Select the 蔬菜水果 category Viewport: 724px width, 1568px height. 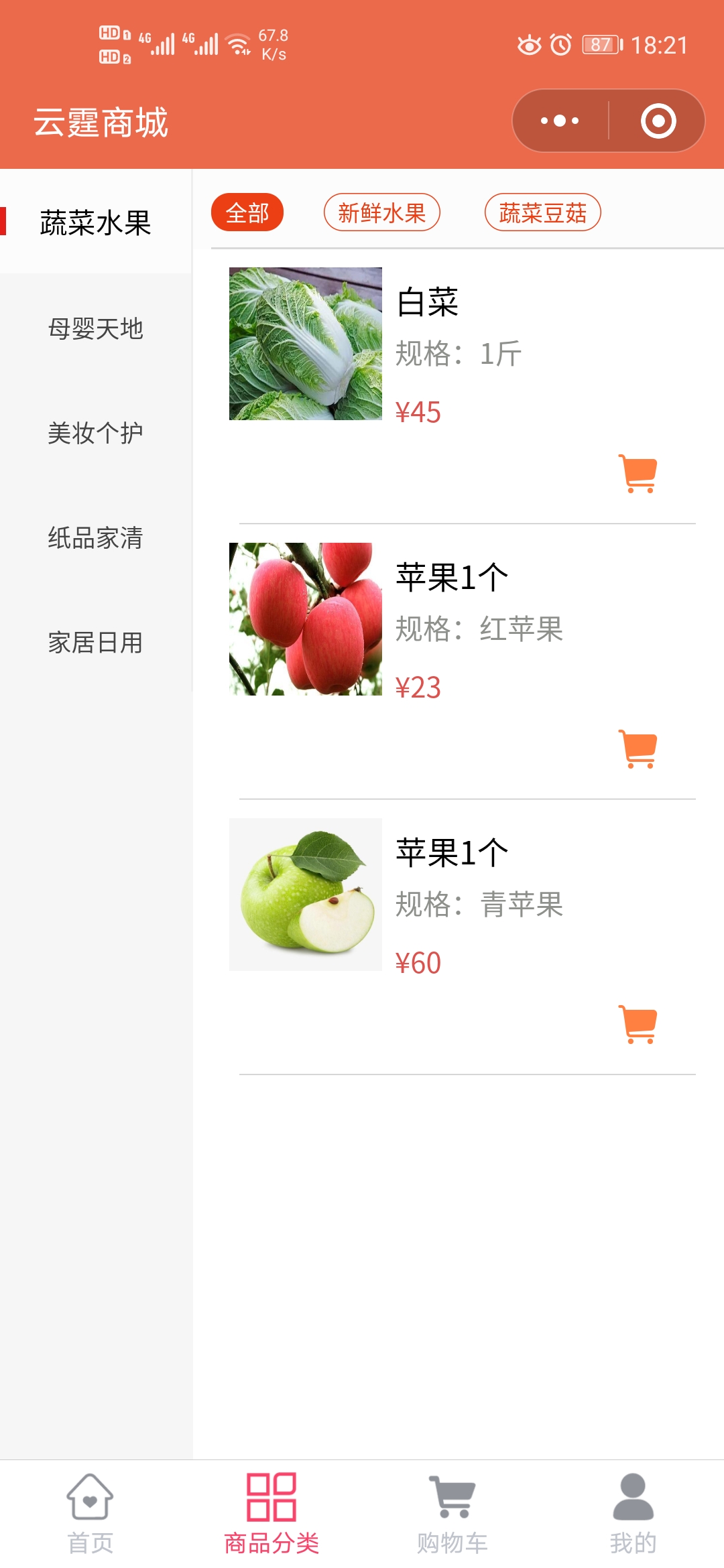(95, 222)
